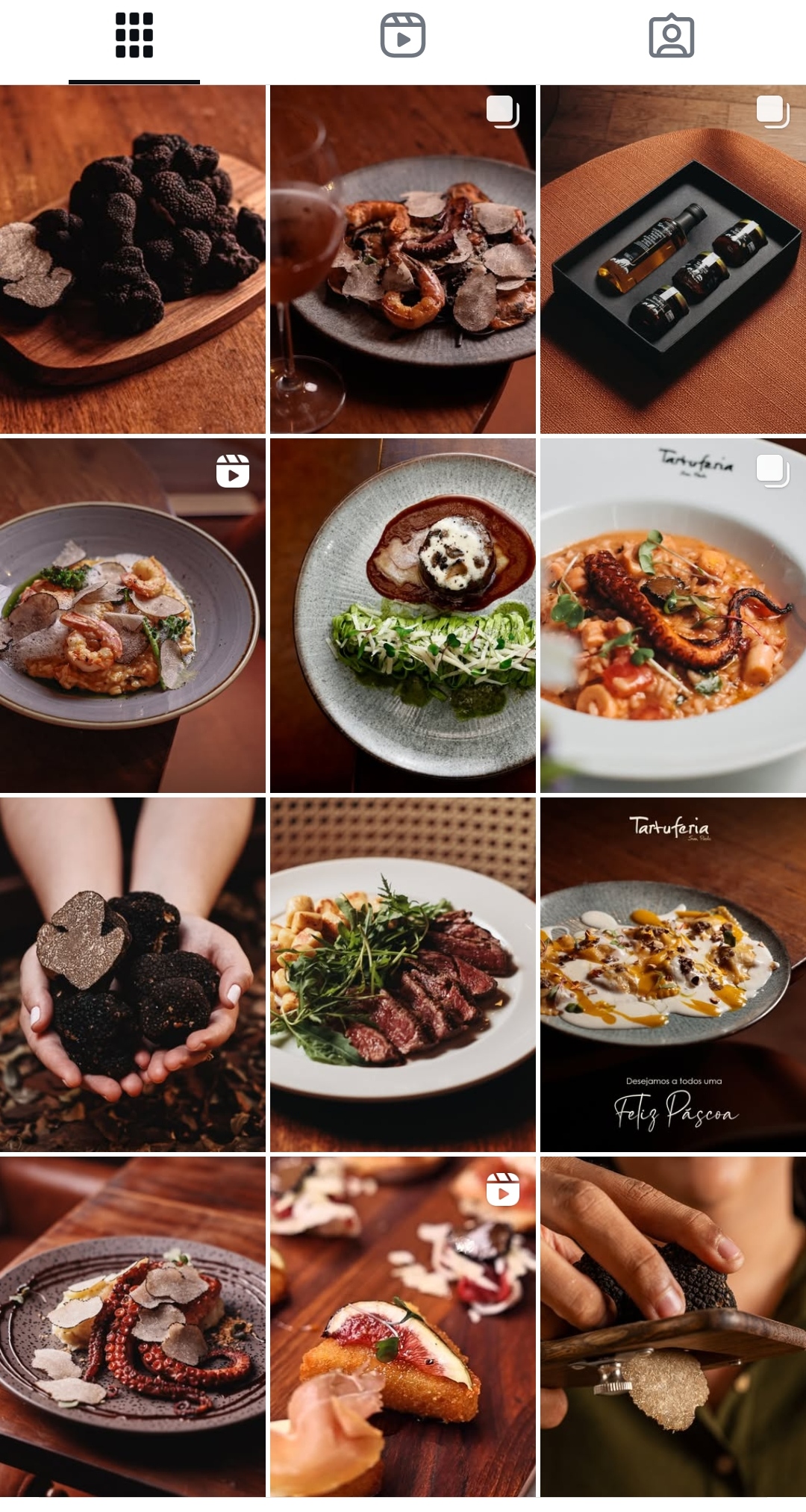Open the shrimp and octopus with wine glass post
The image size is (806, 1512).
click(x=403, y=259)
